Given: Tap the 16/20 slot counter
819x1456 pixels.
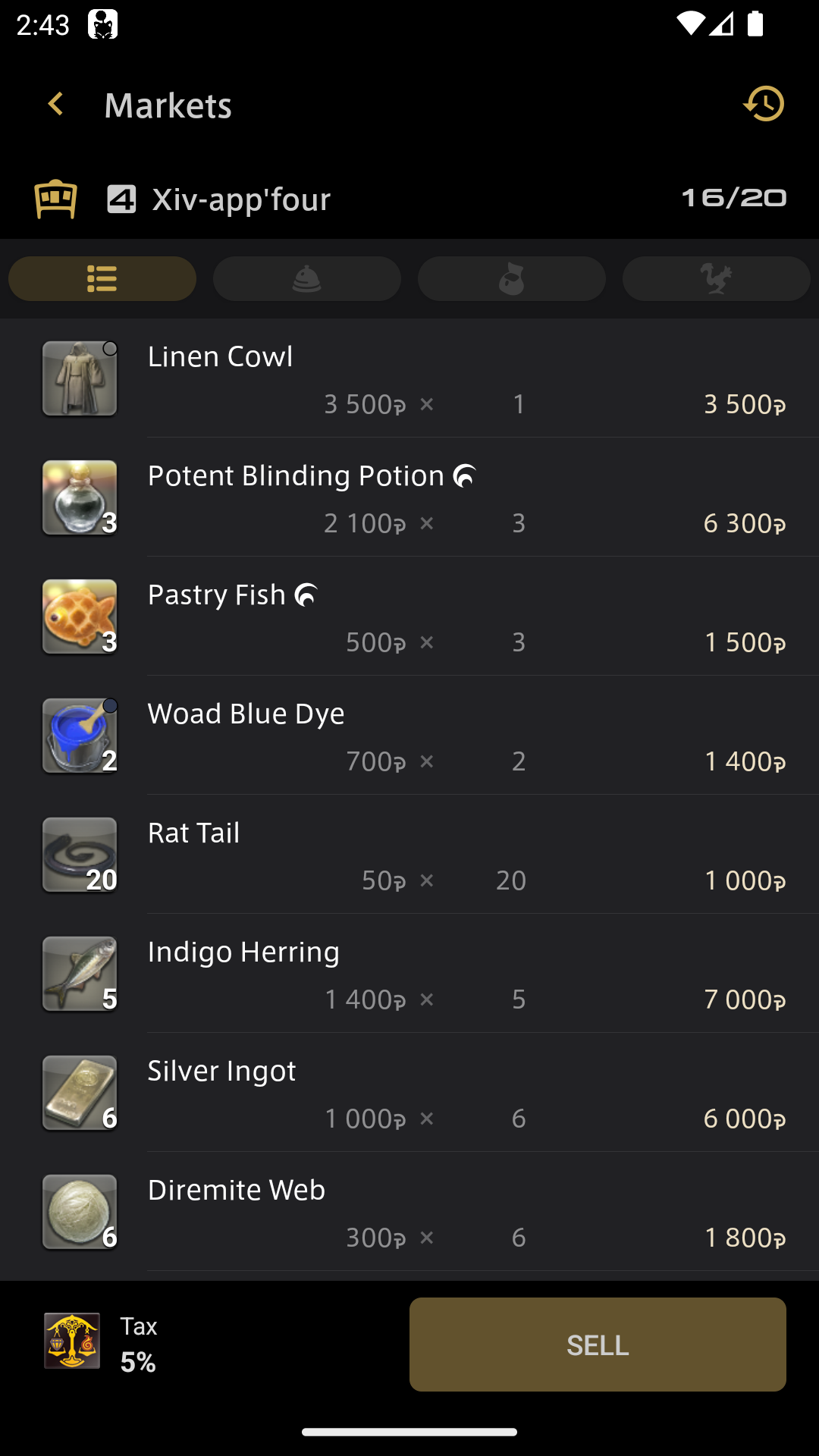Looking at the screenshot, I should point(733,198).
